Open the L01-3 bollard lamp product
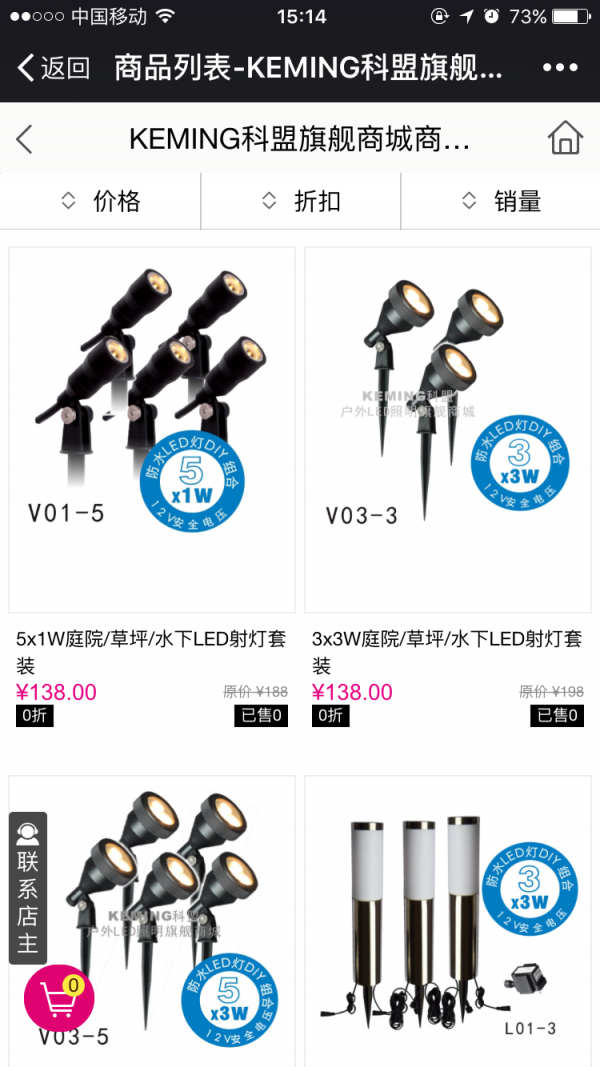600x1067 pixels. point(447,920)
